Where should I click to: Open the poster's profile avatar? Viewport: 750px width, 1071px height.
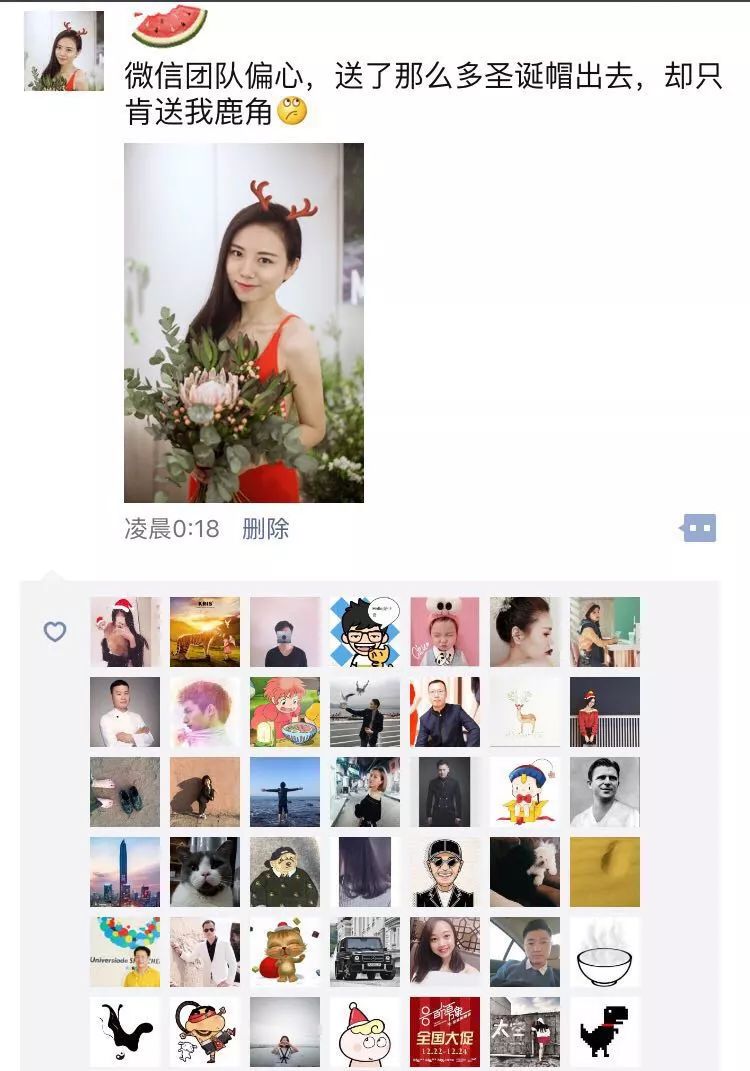tap(64, 51)
